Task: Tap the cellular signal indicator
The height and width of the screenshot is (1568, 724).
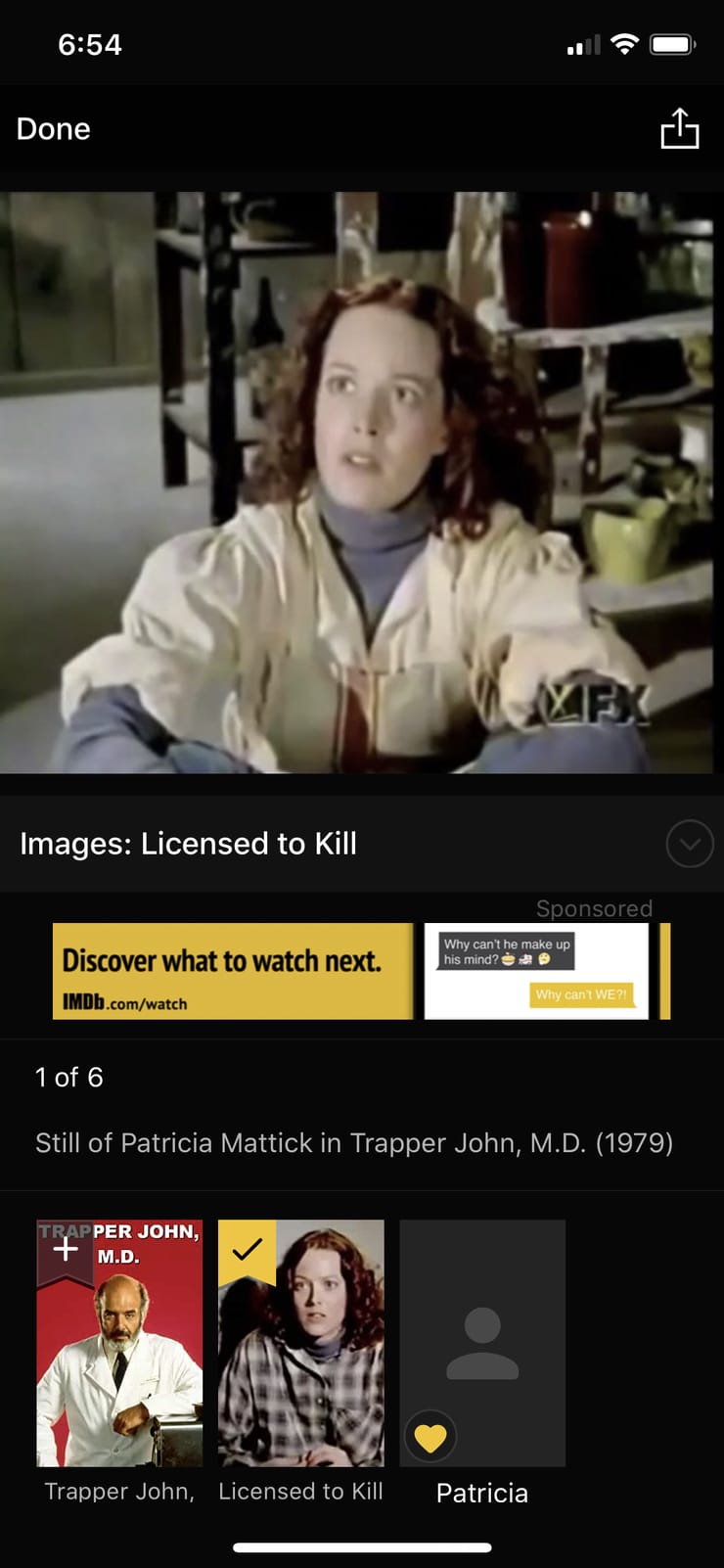Action: pyautogui.click(x=581, y=43)
